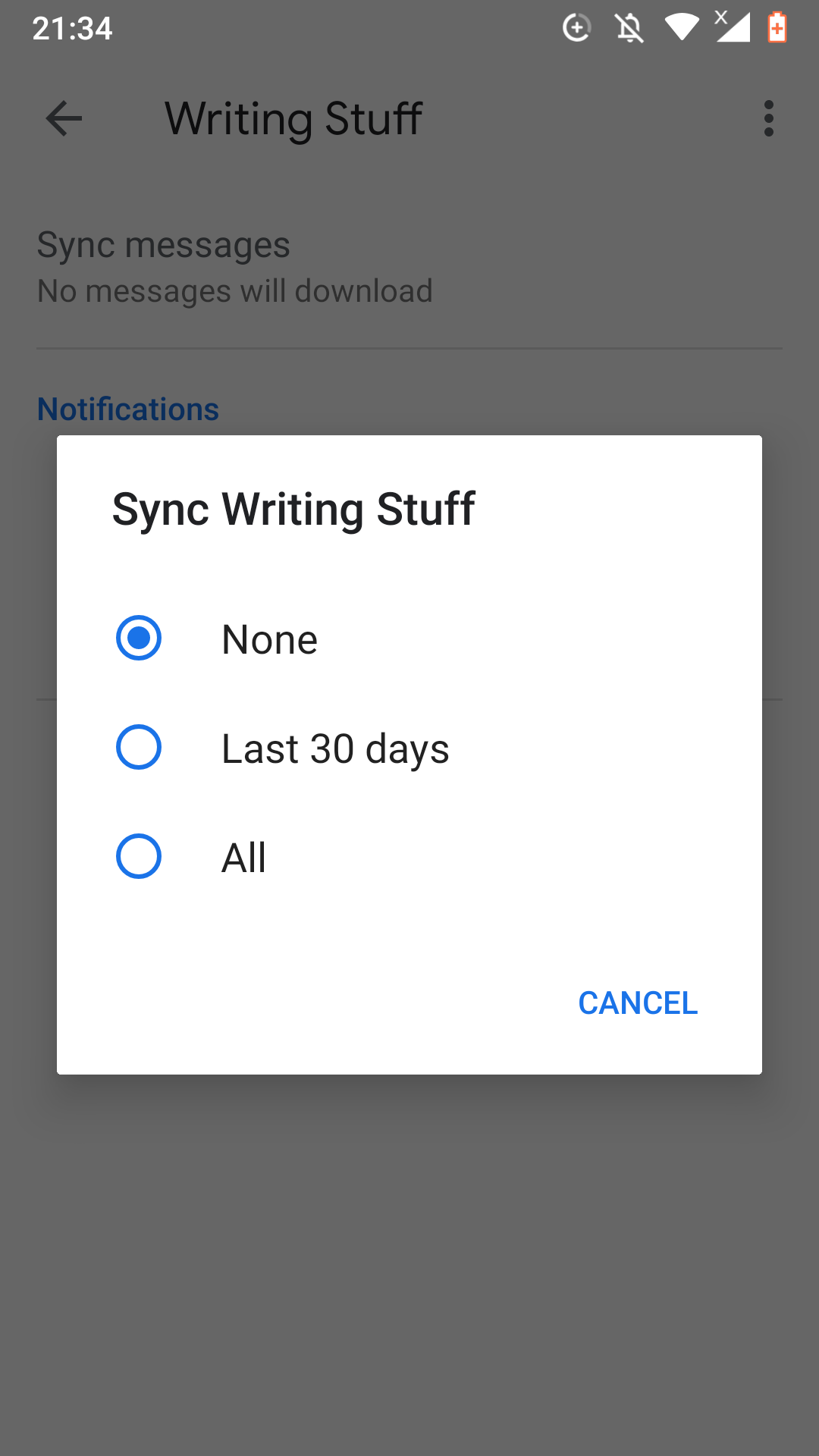Dismiss the dialog with CANCEL

tap(638, 1003)
